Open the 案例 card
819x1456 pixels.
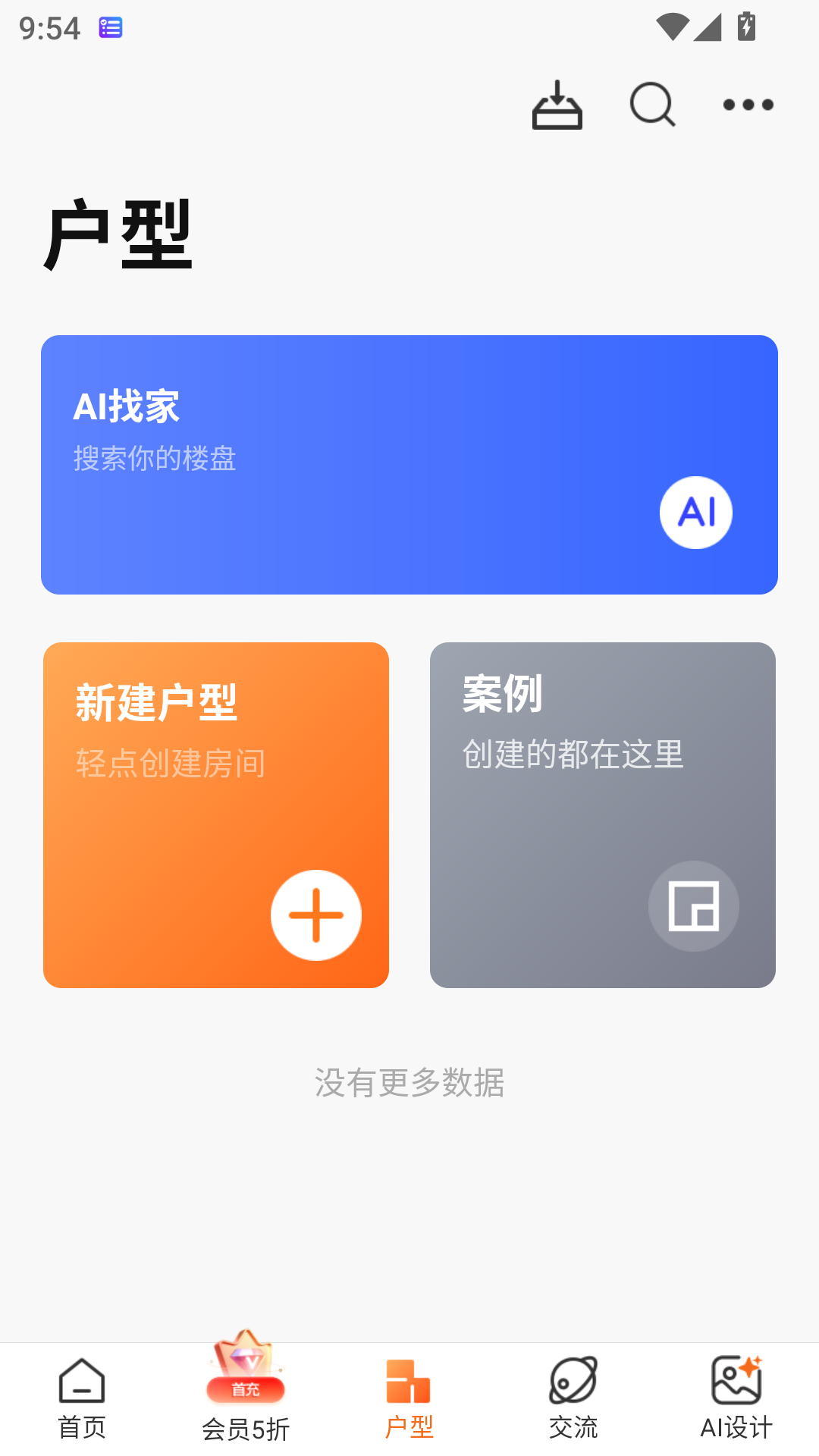pyautogui.click(x=603, y=814)
